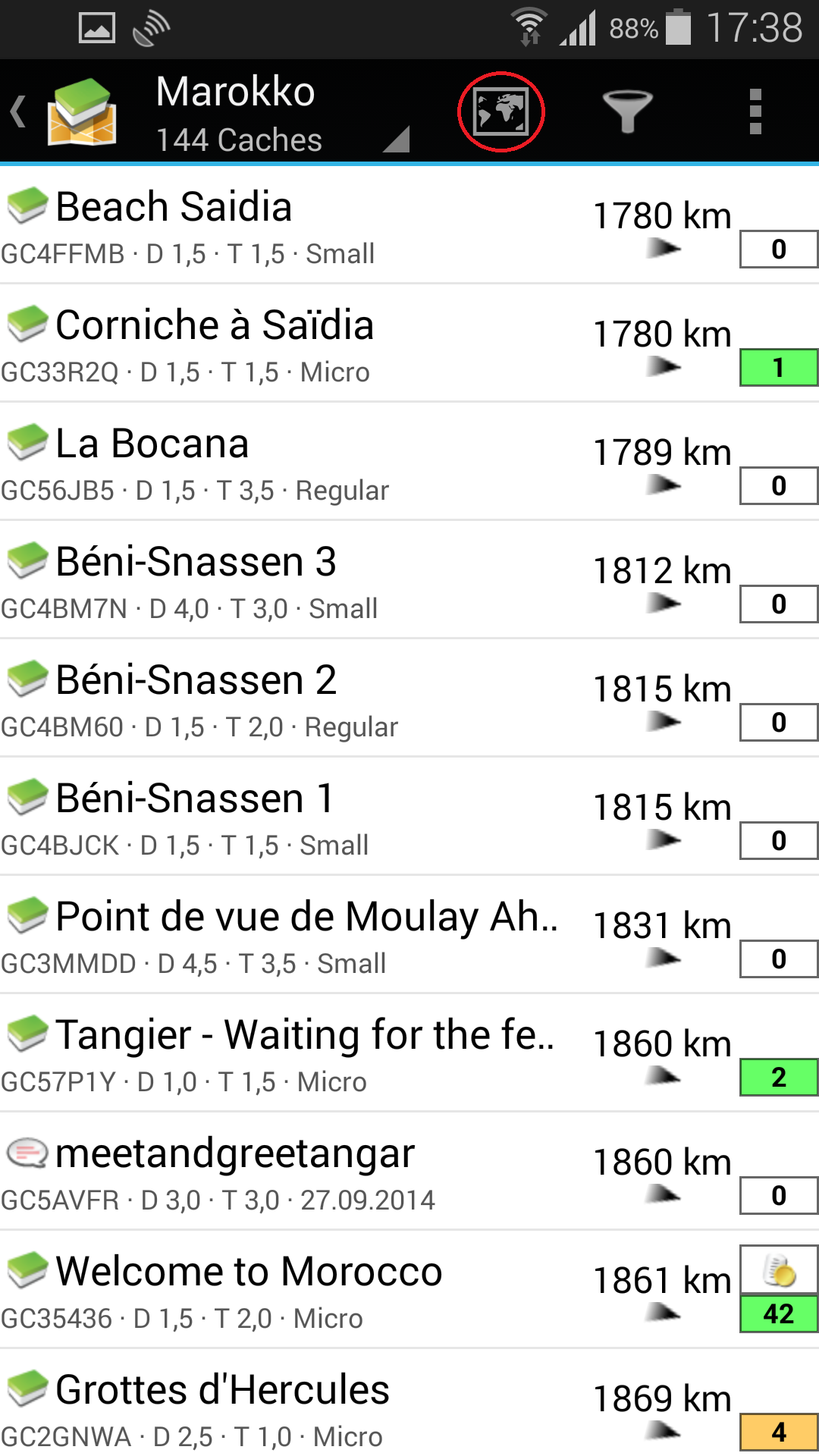Open the Welcome to Morocco cache
819x1456 pixels.
tap(409, 1290)
